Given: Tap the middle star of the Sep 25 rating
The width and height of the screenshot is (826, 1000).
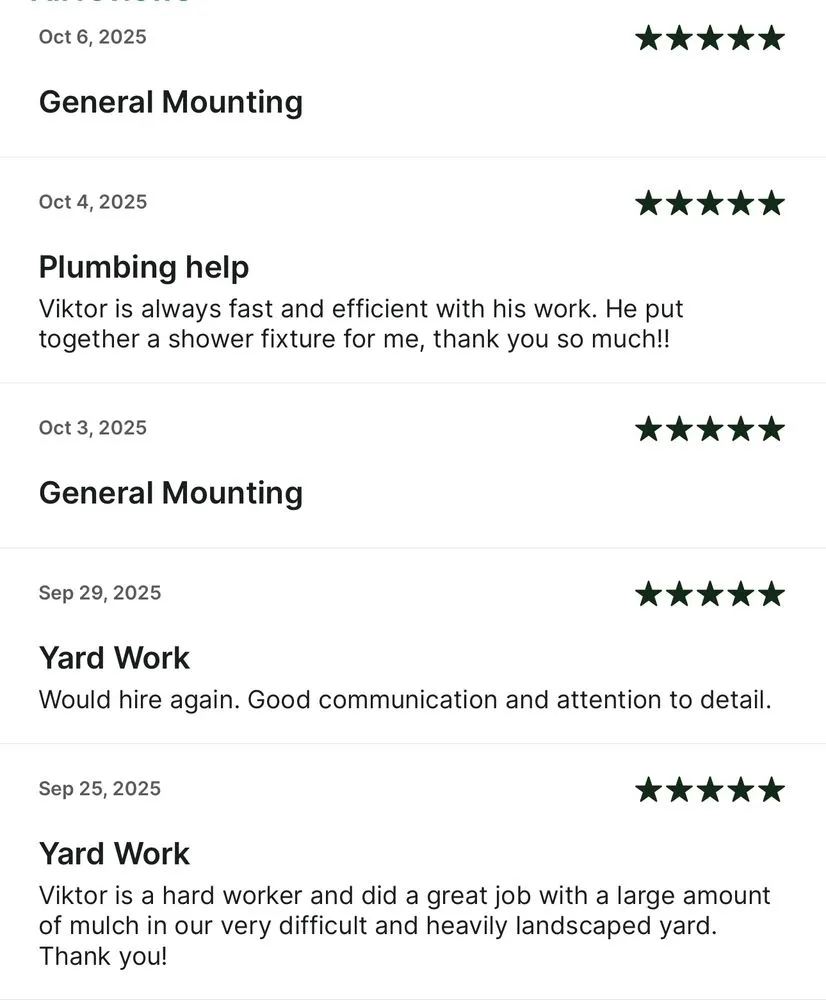Looking at the screenshot, I should tap(710, 788).
